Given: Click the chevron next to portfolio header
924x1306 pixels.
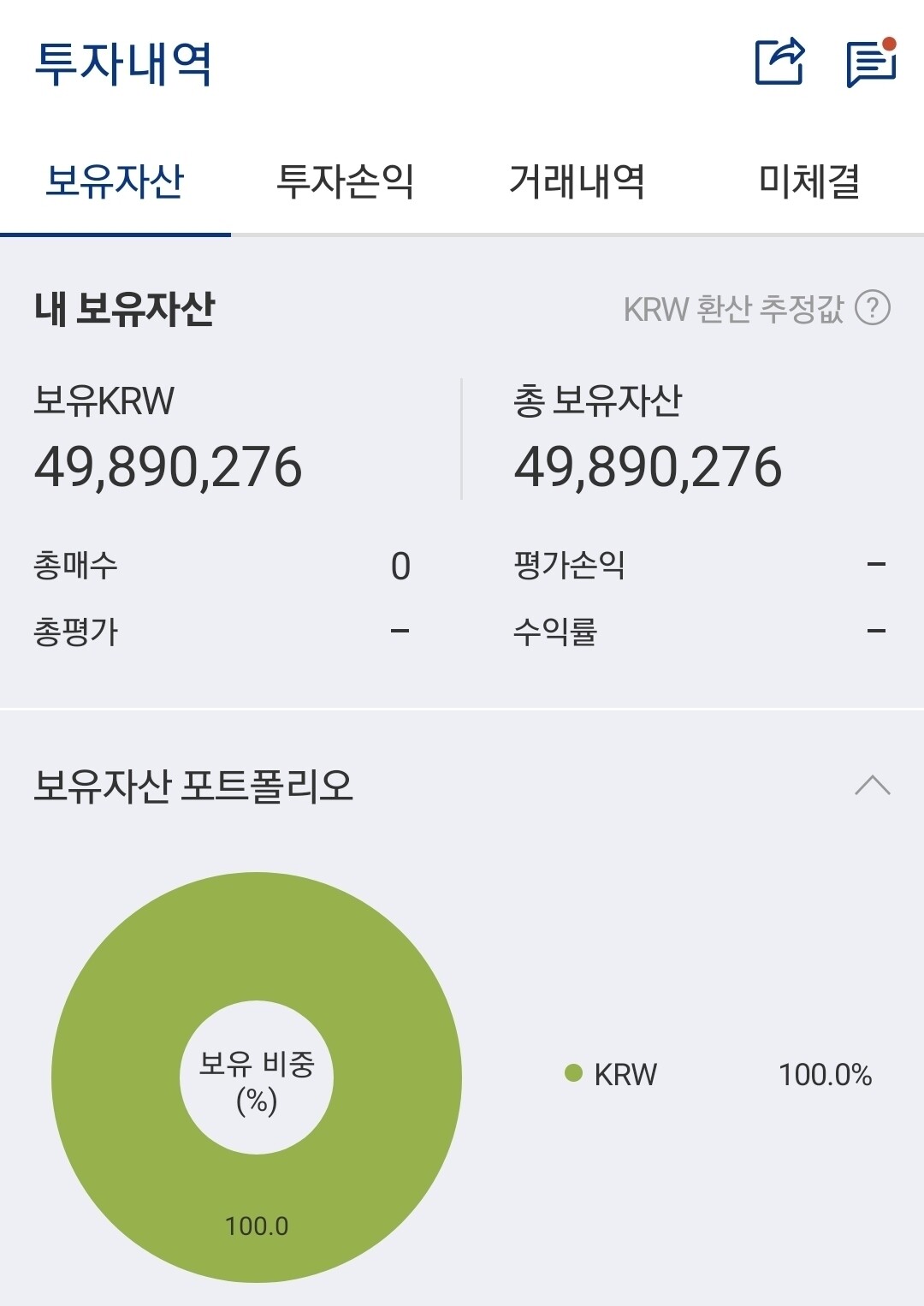Looking at the screenshot, I should click(874, 783).
